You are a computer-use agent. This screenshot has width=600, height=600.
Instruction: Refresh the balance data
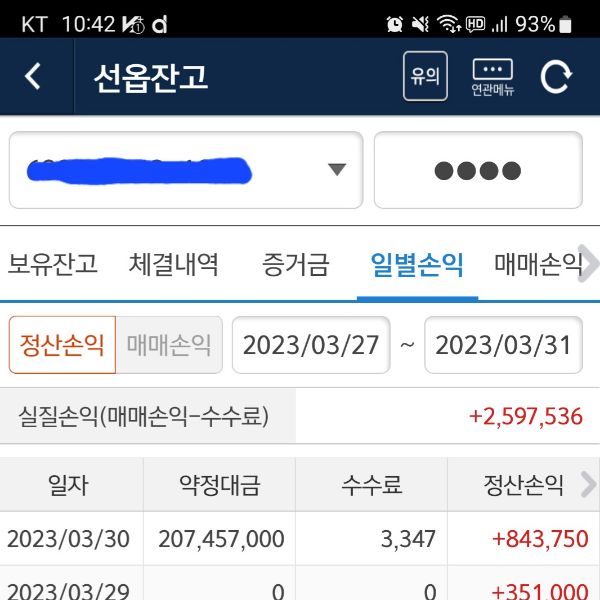pos(556,77)
